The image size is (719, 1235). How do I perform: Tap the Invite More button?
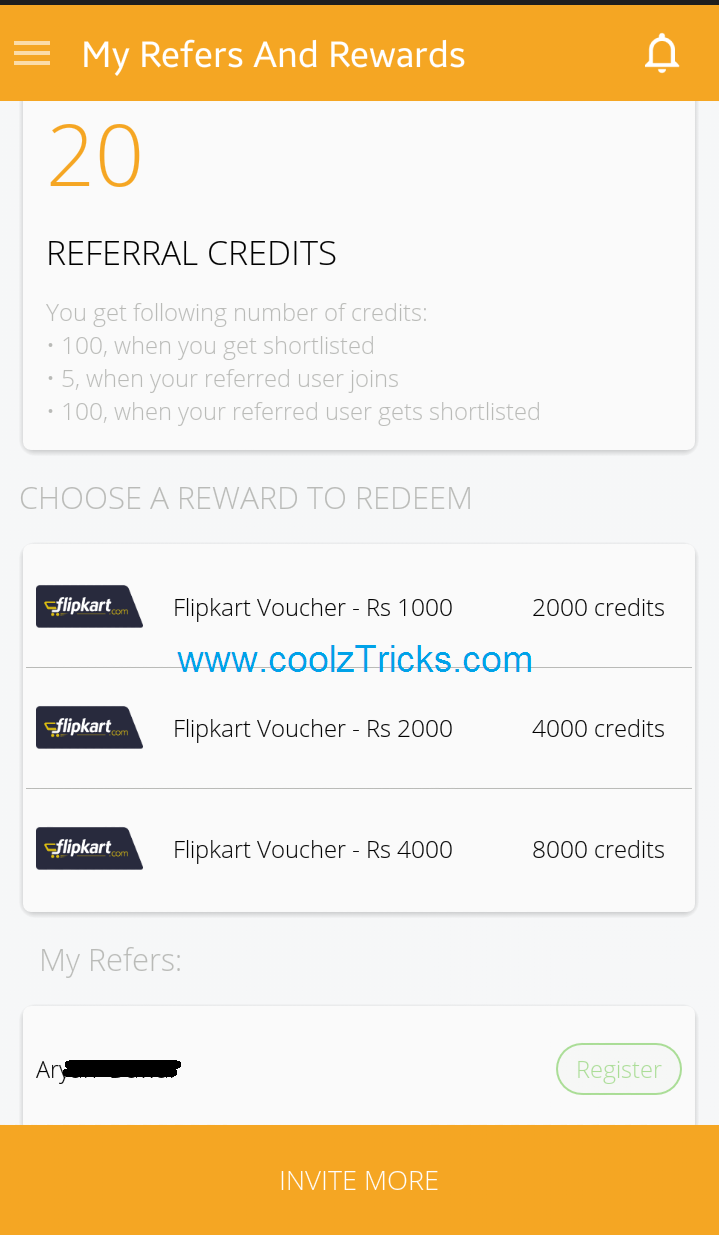359,1180
